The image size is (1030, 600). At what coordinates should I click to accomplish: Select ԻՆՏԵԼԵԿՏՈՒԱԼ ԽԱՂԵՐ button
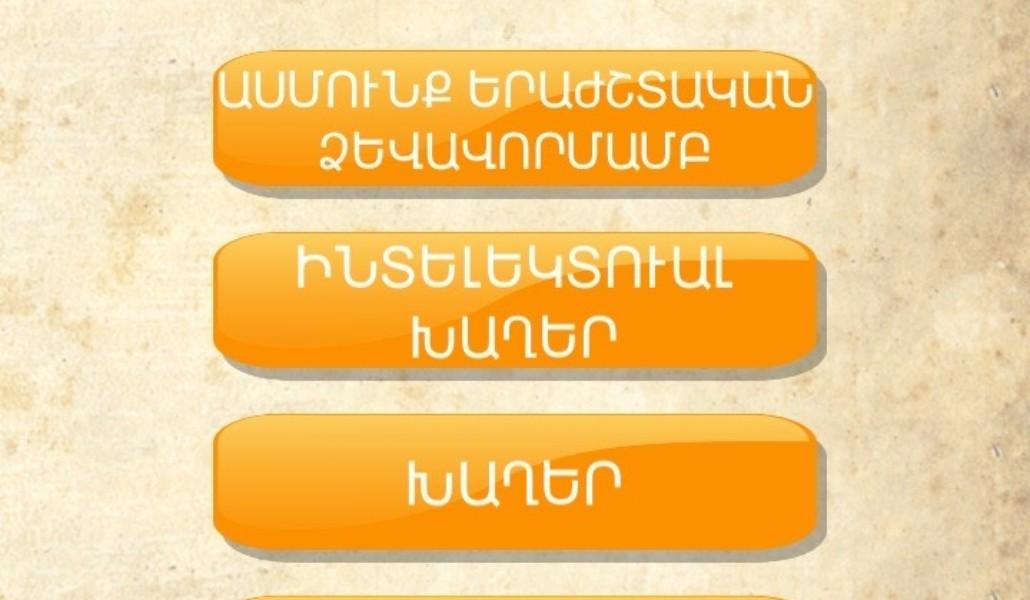tap(516, 303)
